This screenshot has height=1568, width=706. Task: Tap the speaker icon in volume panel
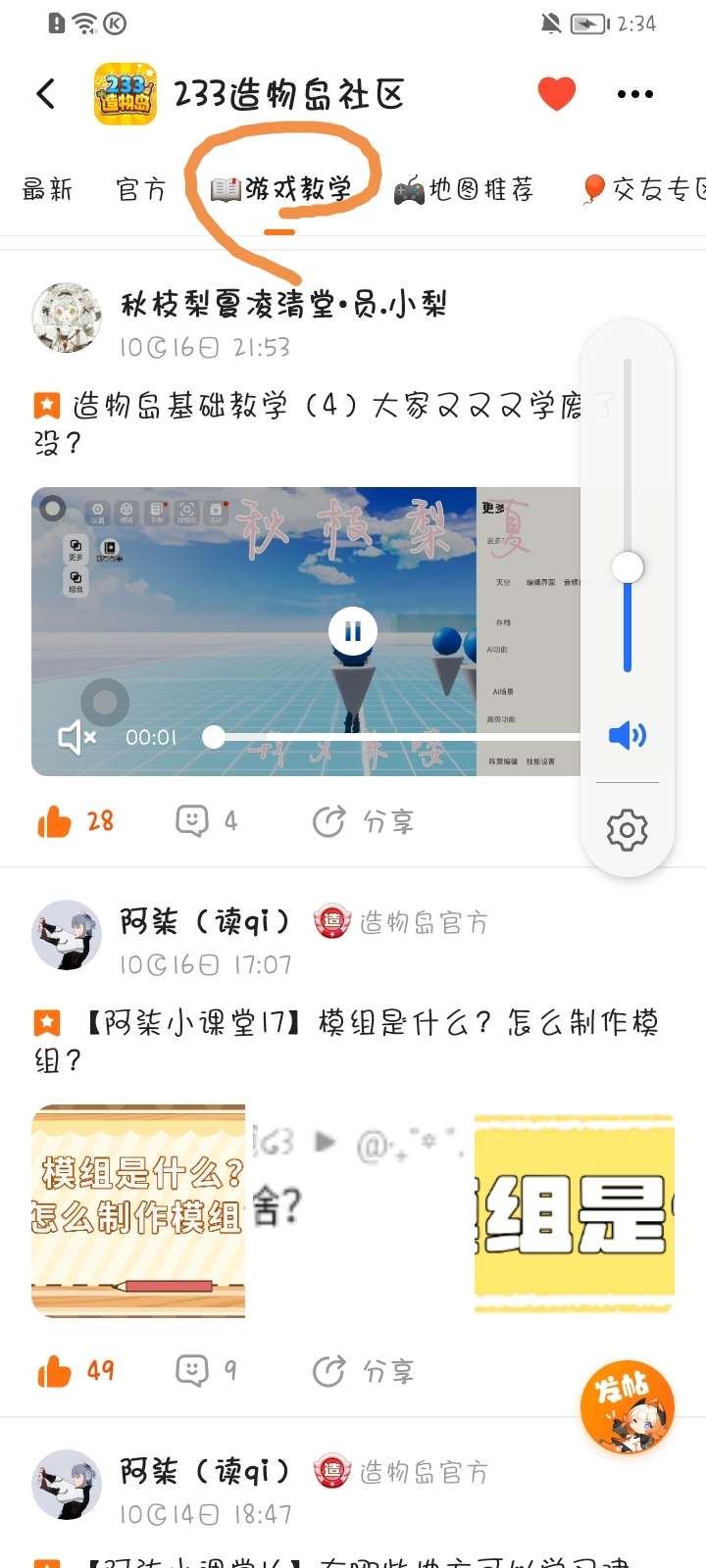pos(628,735)
